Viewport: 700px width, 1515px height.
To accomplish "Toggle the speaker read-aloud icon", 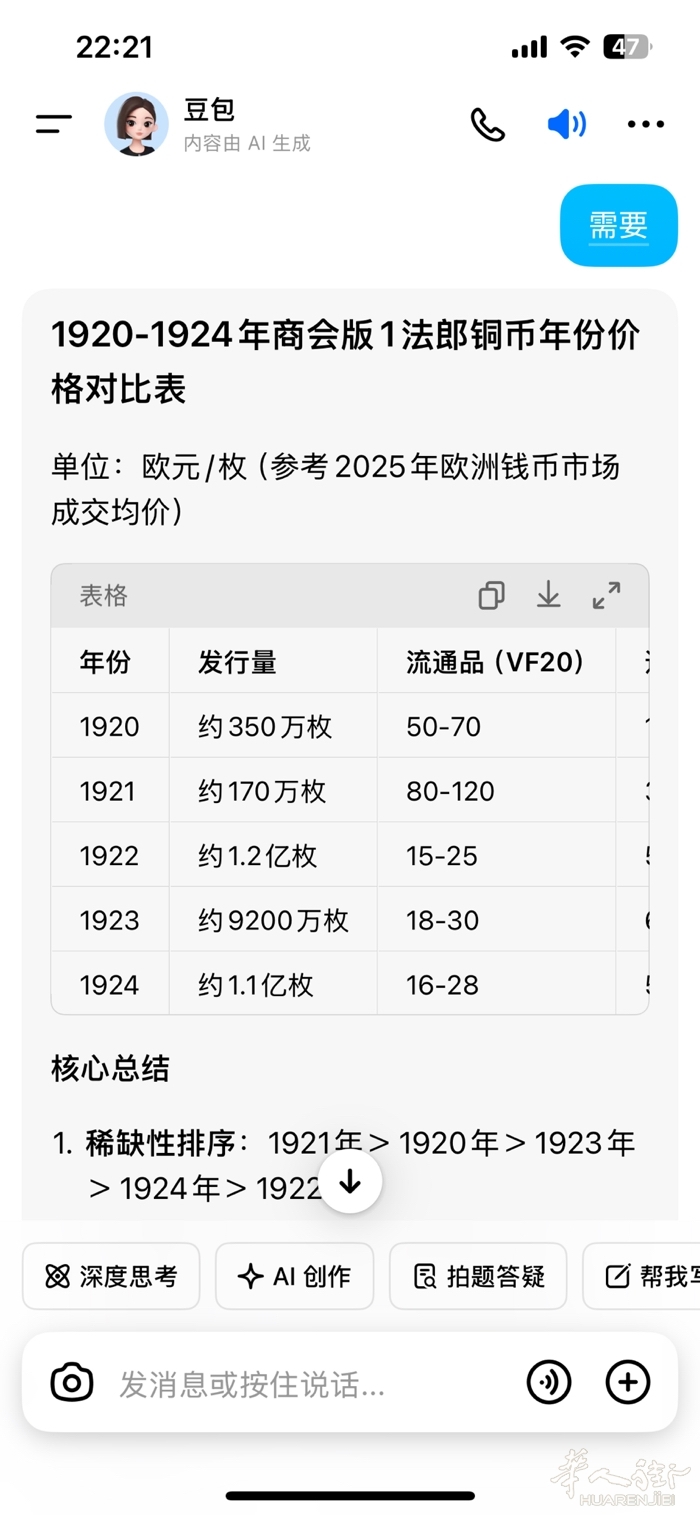I will pos(567,125).
